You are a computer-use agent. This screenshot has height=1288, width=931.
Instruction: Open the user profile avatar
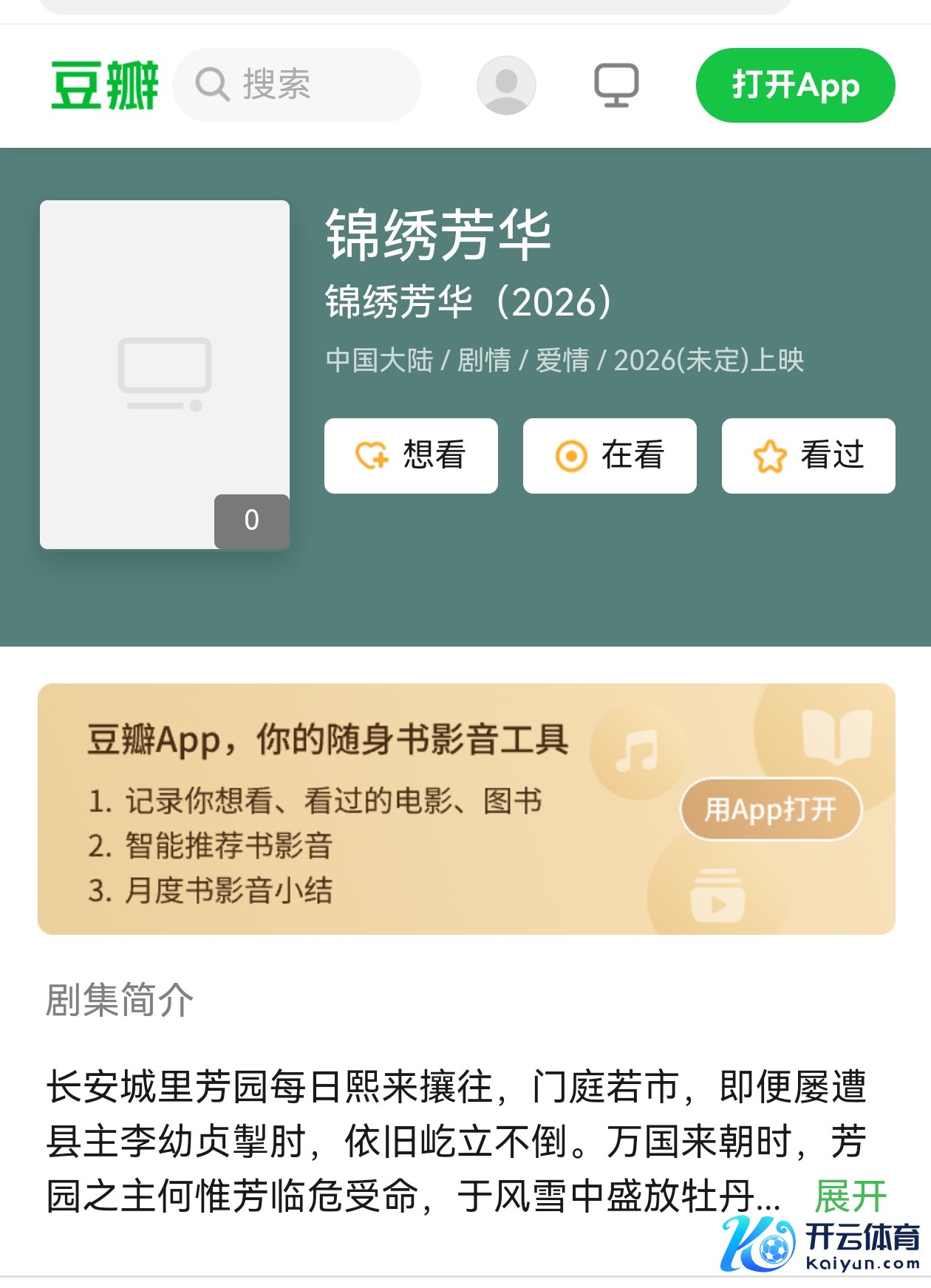[506, 85]
